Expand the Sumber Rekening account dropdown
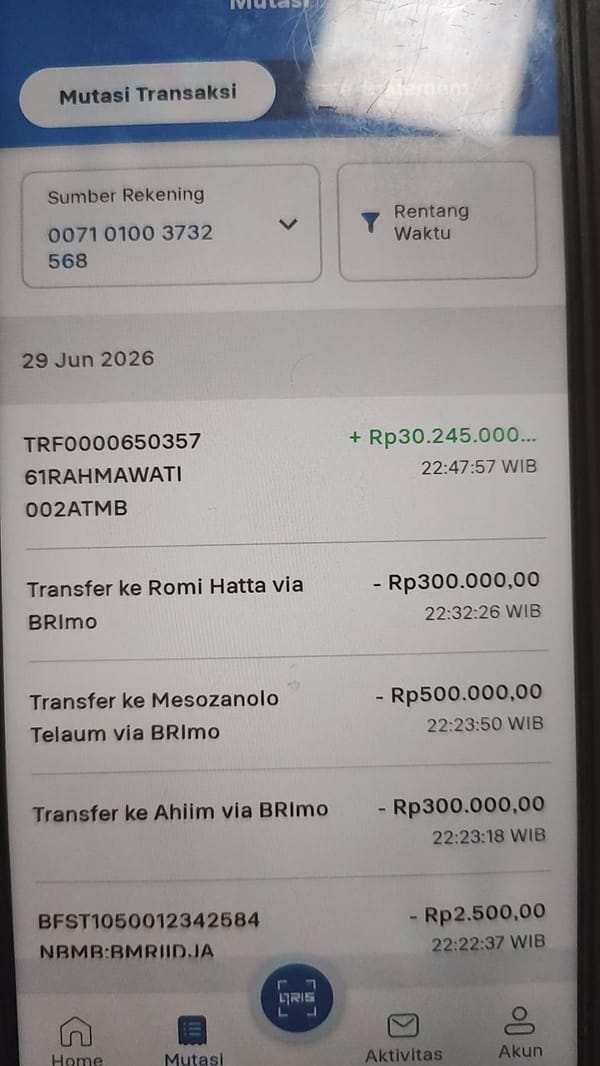 [171, 226]
